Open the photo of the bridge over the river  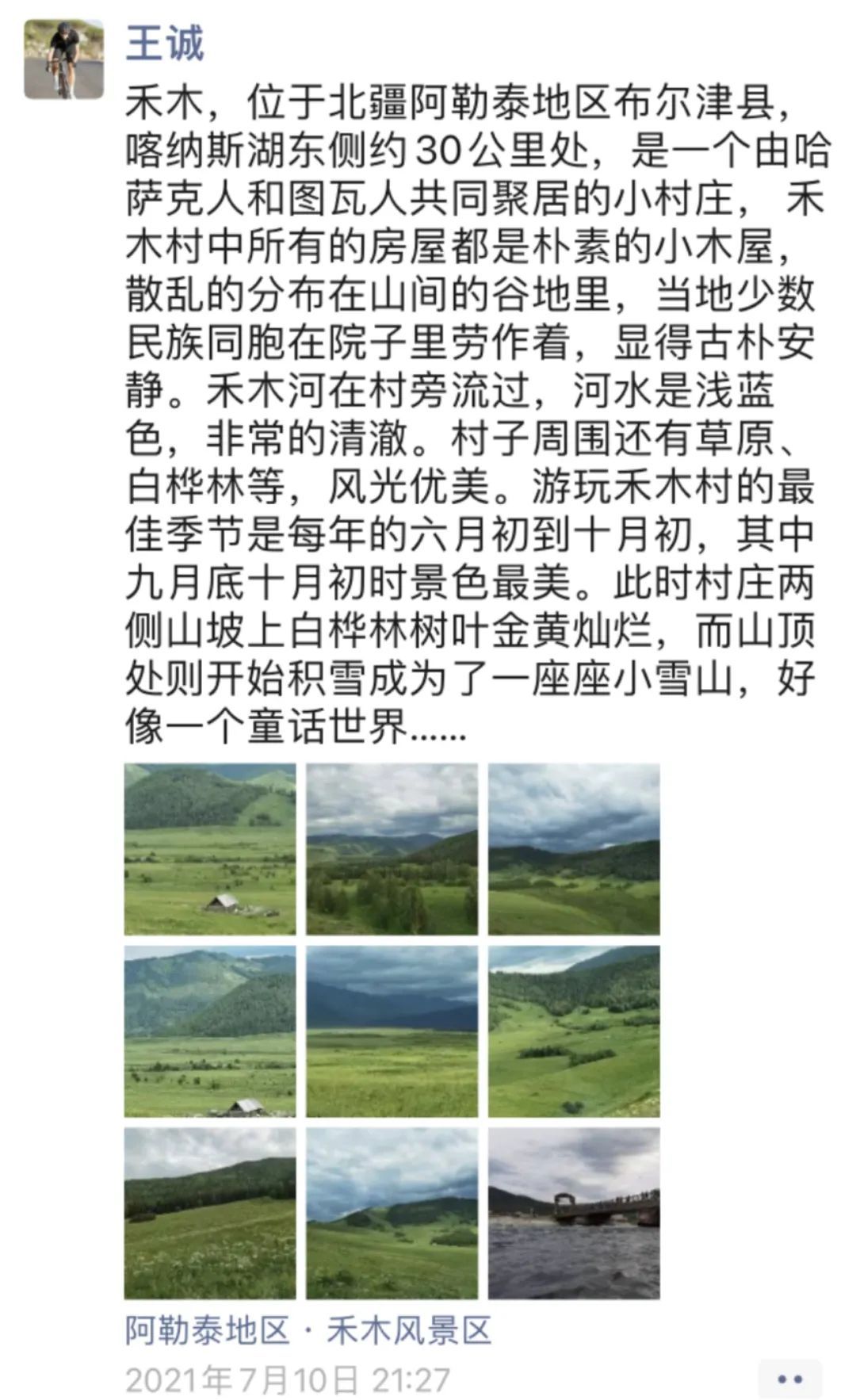point(574,1213)
